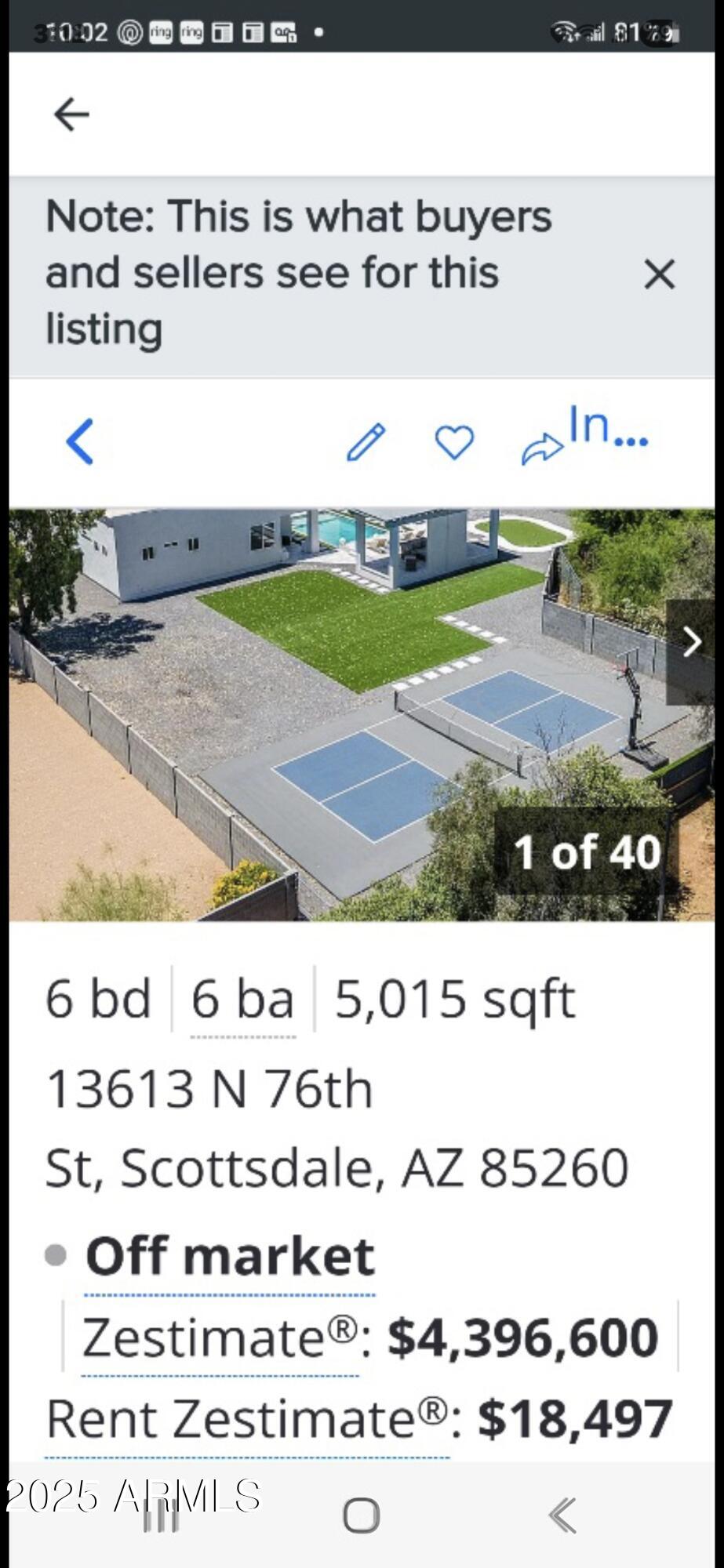
Task: Dismiss the buyers and sellers note with X
Action: (660, 274)
